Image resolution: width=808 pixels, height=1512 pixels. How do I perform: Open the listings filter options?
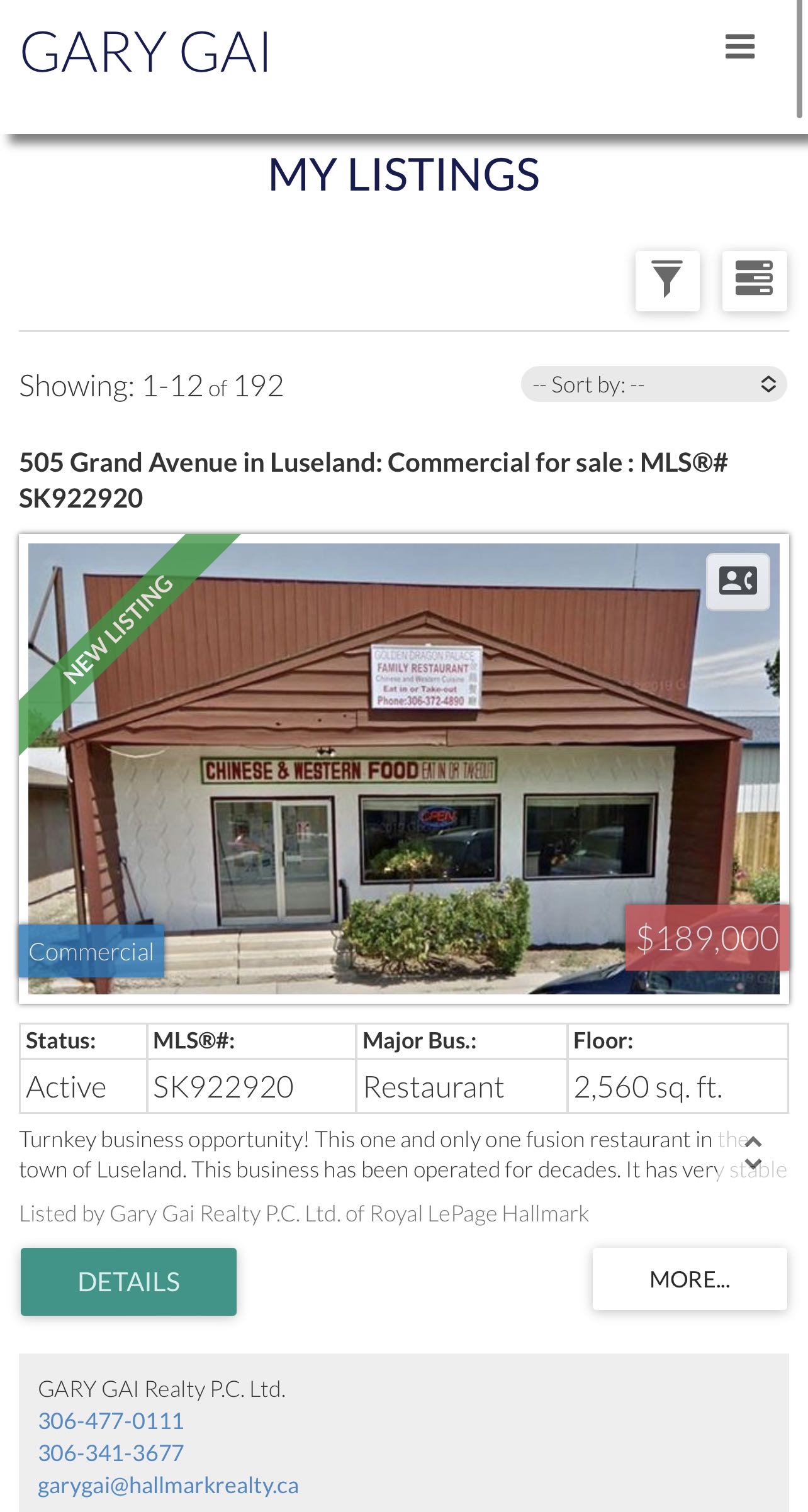[x=667, y=281]
